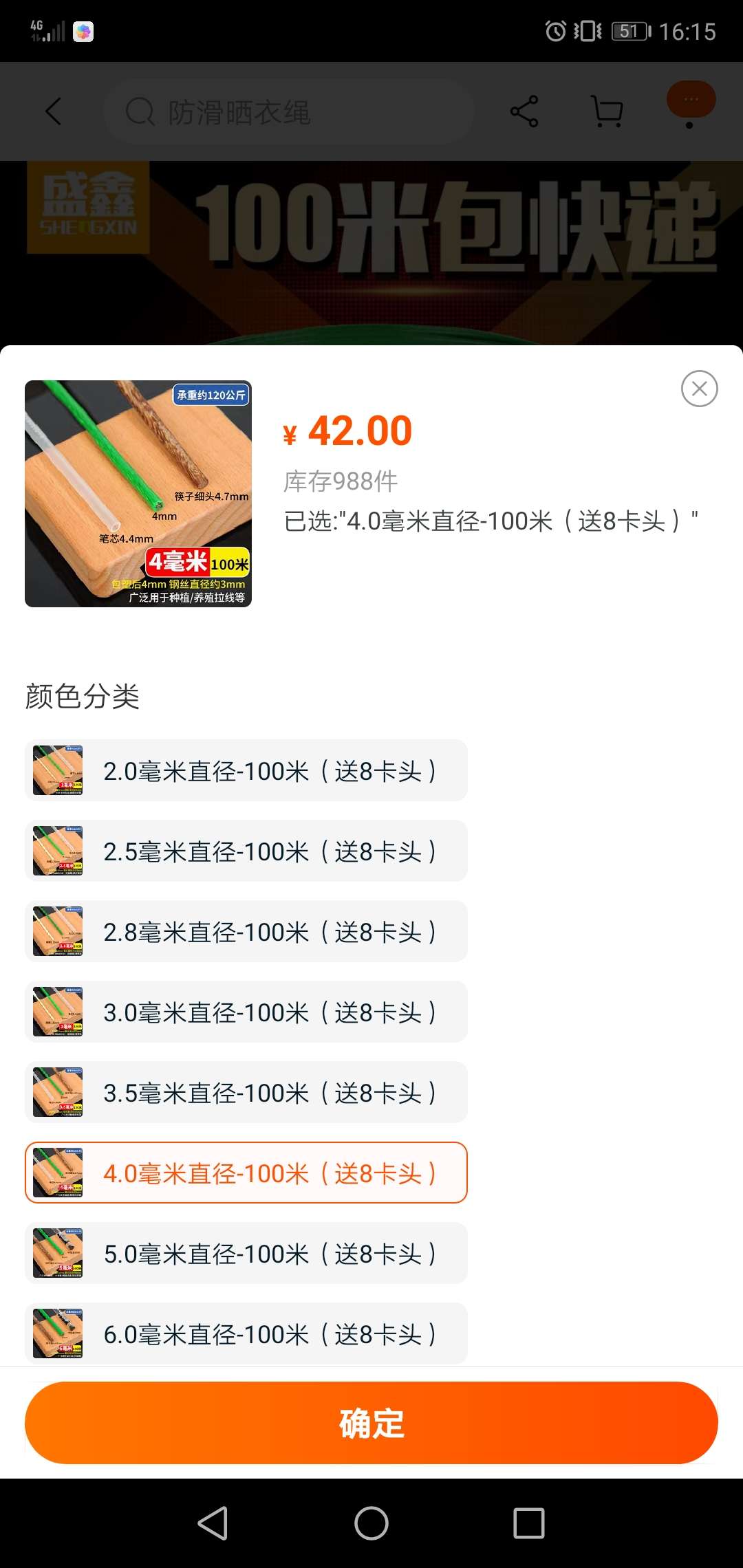Close the product options sheet
Viewport: 743px width, 1568px height.
699,389
